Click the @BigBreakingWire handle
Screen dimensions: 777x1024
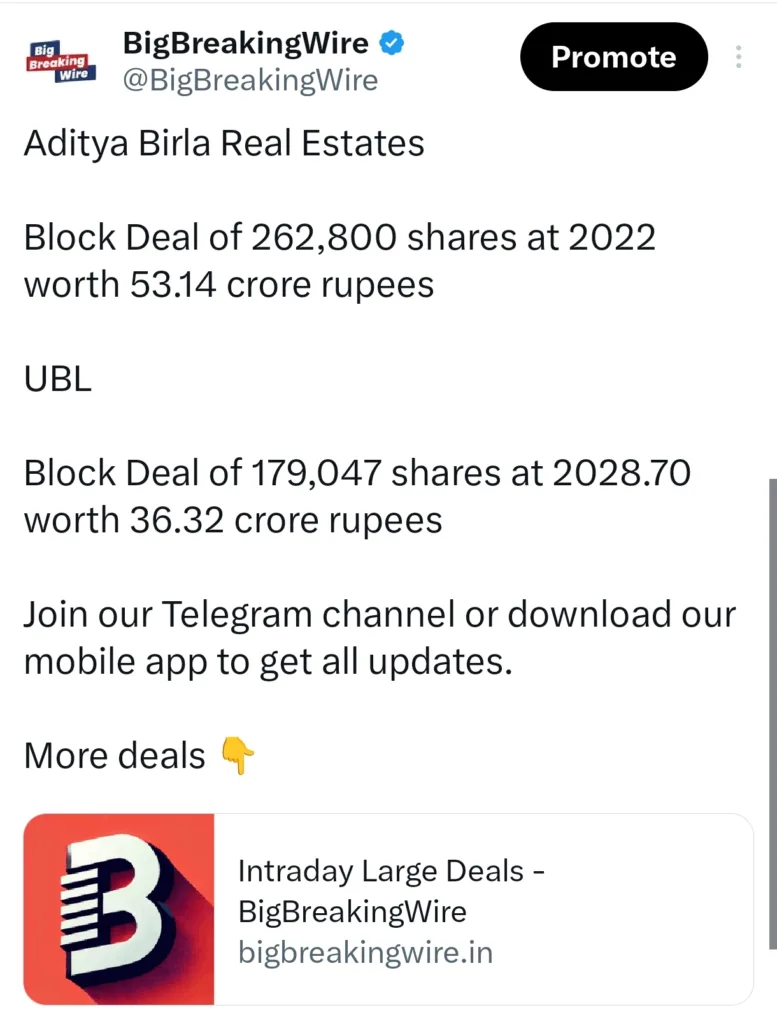(x=250, y=80)
